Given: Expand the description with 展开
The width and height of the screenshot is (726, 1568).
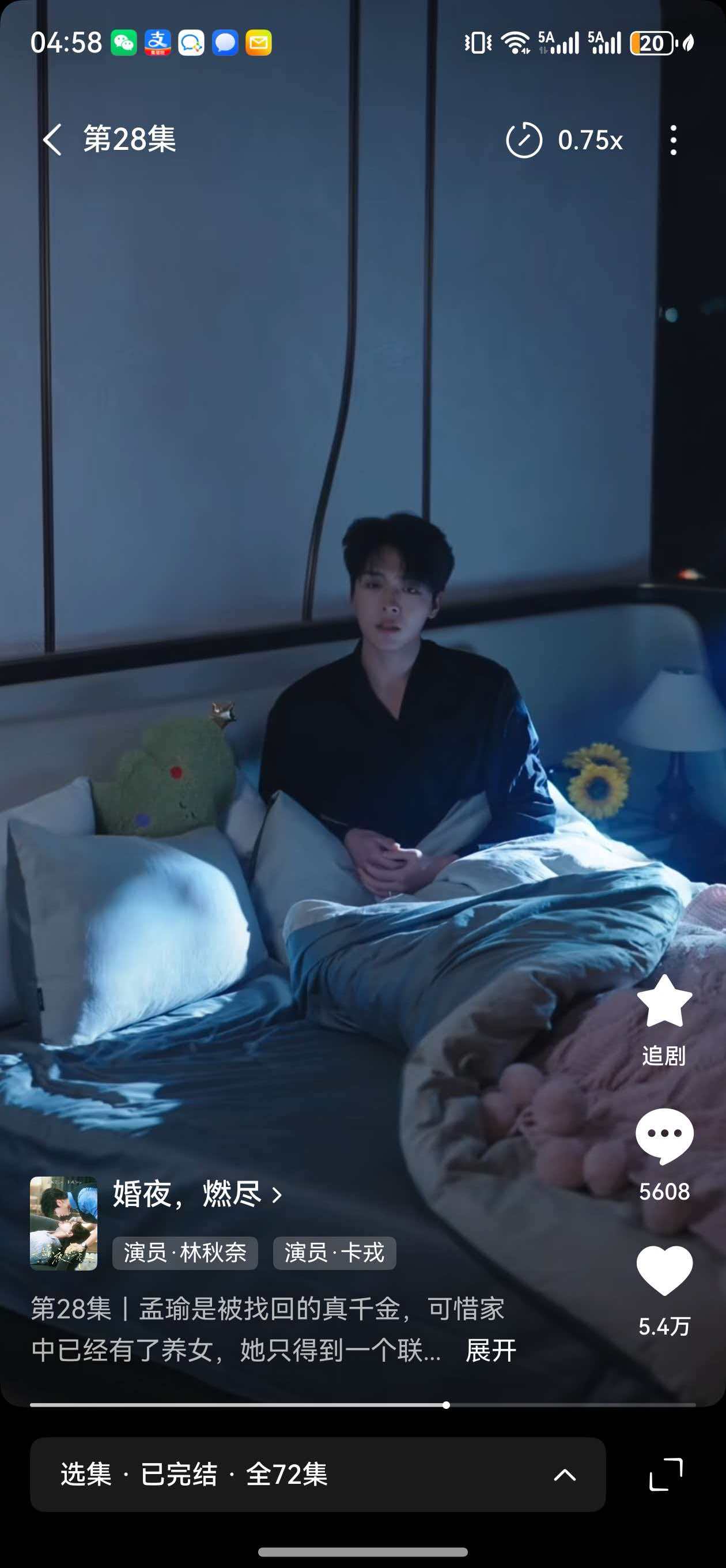Looking at the screenshot, I should (x=490, y=1350).
